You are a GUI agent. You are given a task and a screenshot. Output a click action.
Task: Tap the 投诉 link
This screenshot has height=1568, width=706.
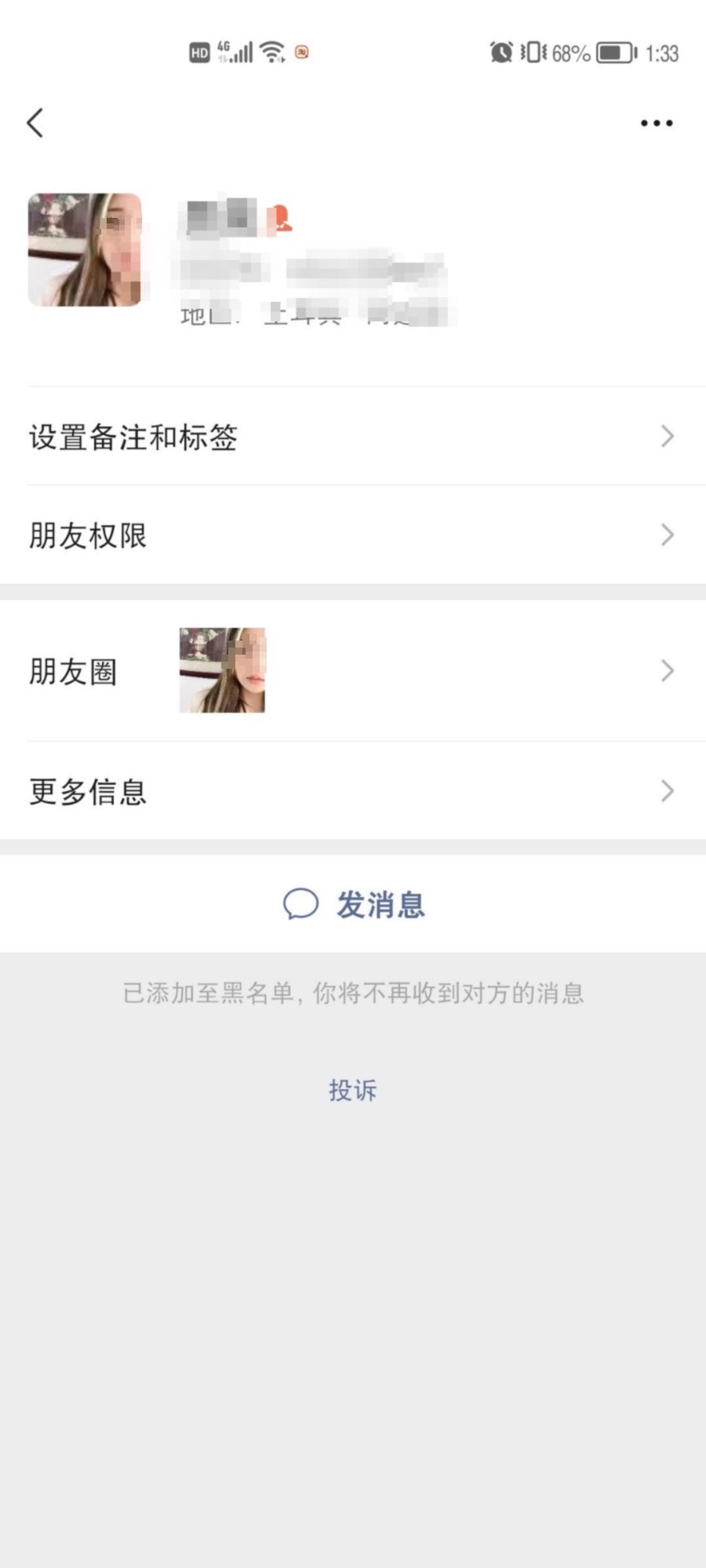(x=353, y=1090)
